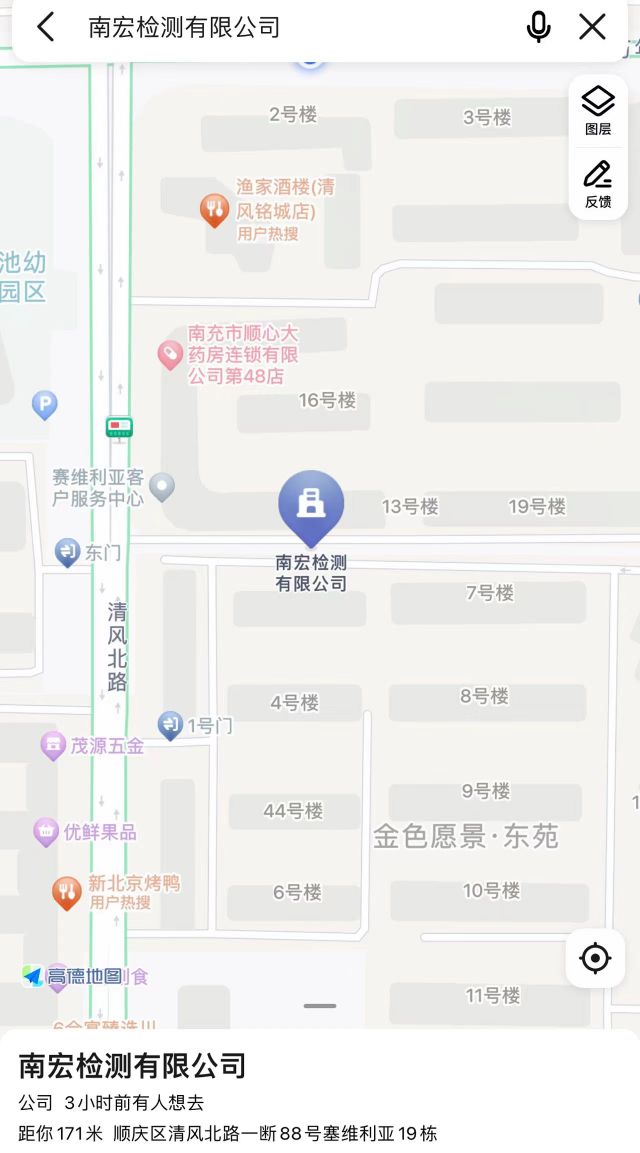
Task: Tap the bottom sheet drag handle
Action: [320, 1006]
